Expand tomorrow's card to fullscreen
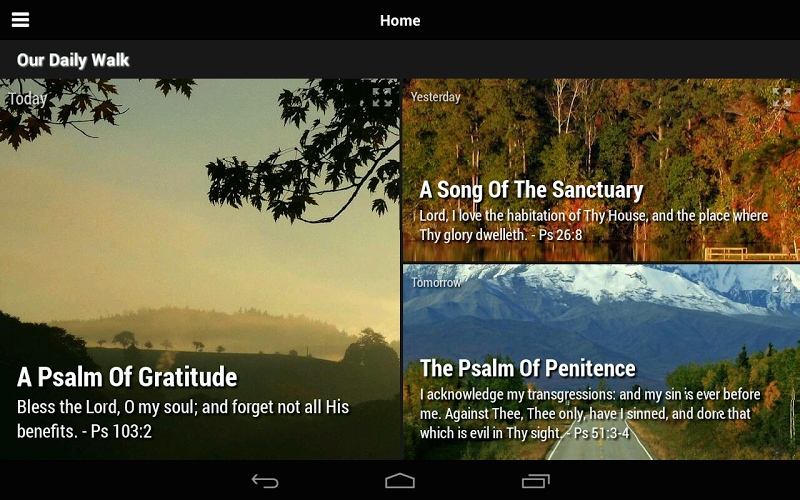The height and width of the screenshot is (500, 800). [x=781, y=281]
